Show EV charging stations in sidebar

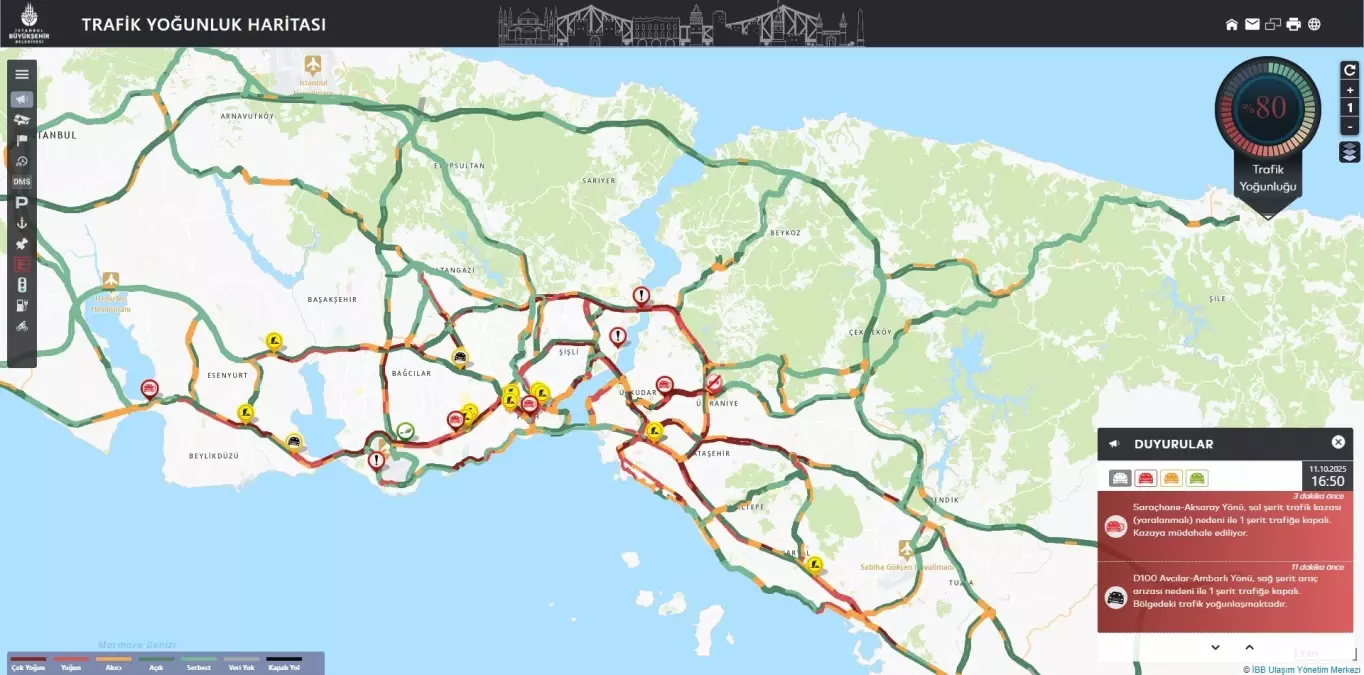click(22, 305)
